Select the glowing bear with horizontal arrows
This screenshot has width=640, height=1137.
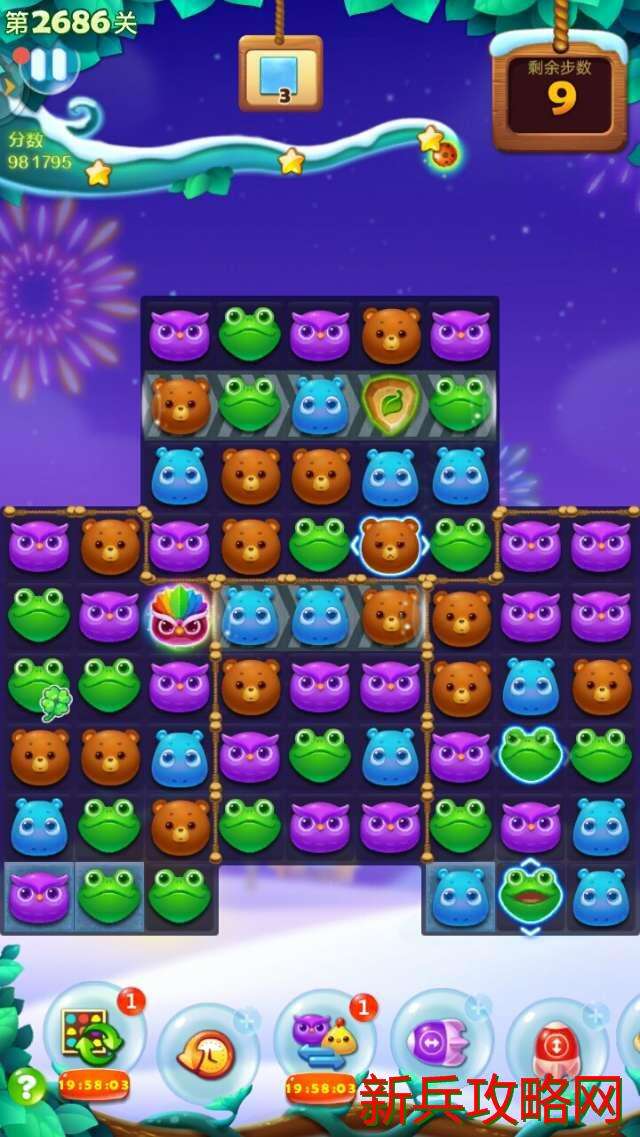(x=389, y=546)
